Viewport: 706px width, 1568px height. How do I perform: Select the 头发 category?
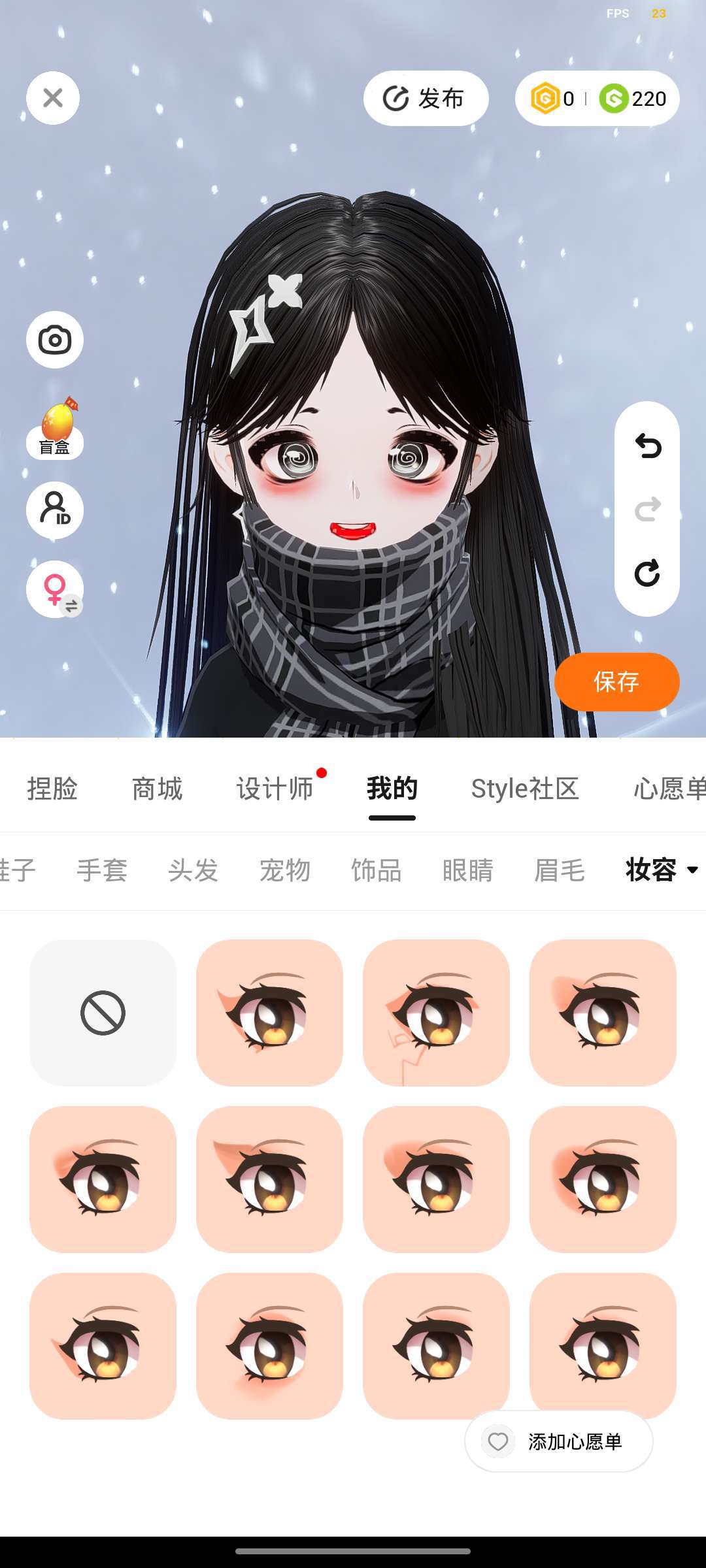193,870
